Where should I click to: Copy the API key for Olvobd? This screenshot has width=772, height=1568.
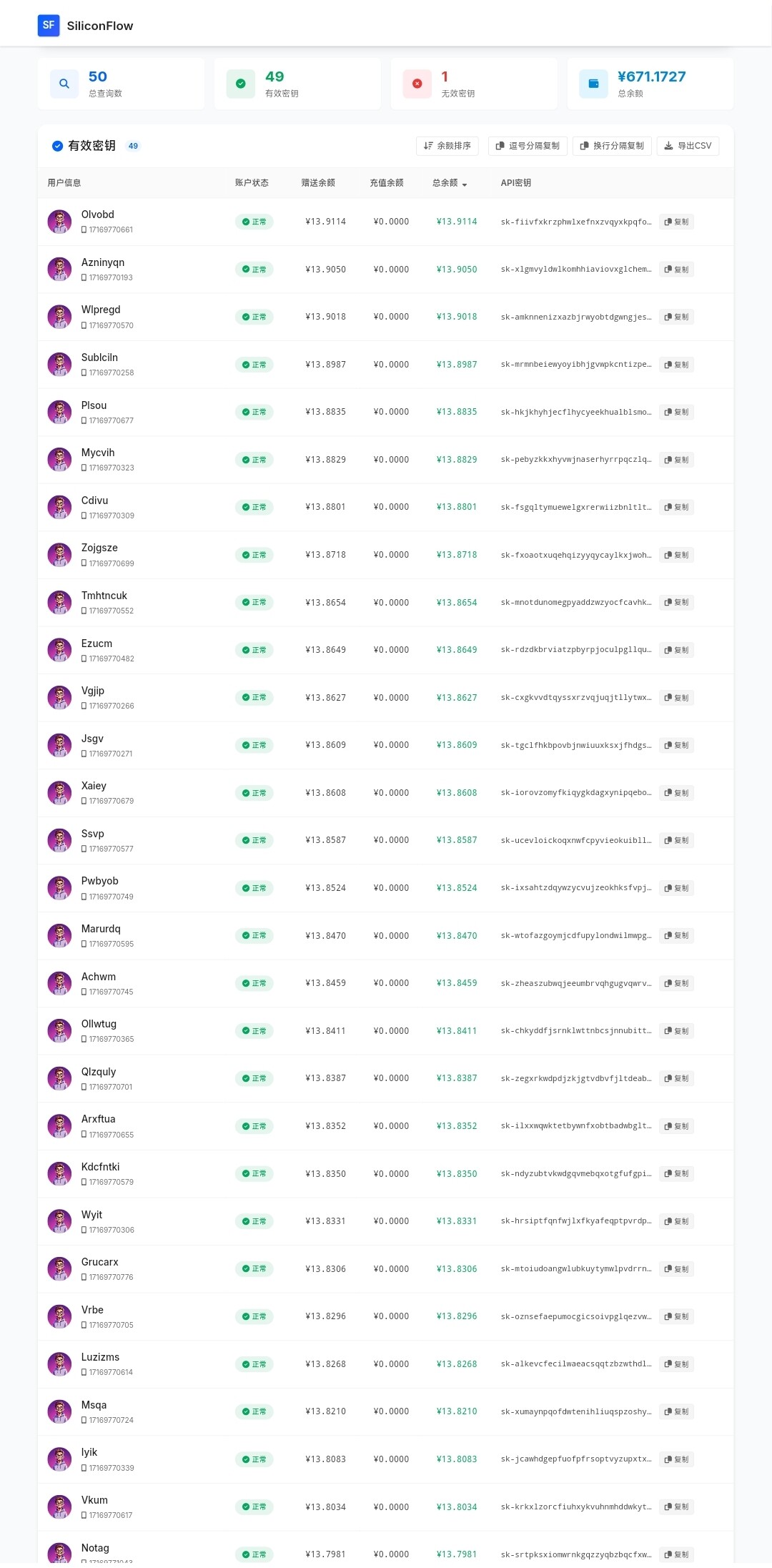(676, 222)
